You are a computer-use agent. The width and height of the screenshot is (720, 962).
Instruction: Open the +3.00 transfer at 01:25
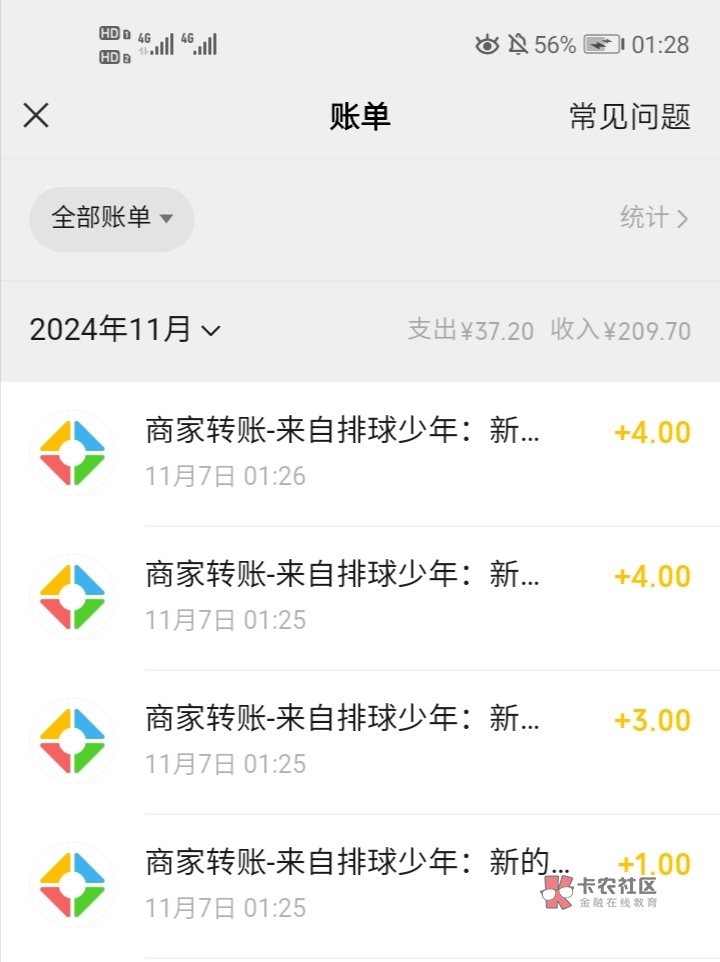coord(360,742)
